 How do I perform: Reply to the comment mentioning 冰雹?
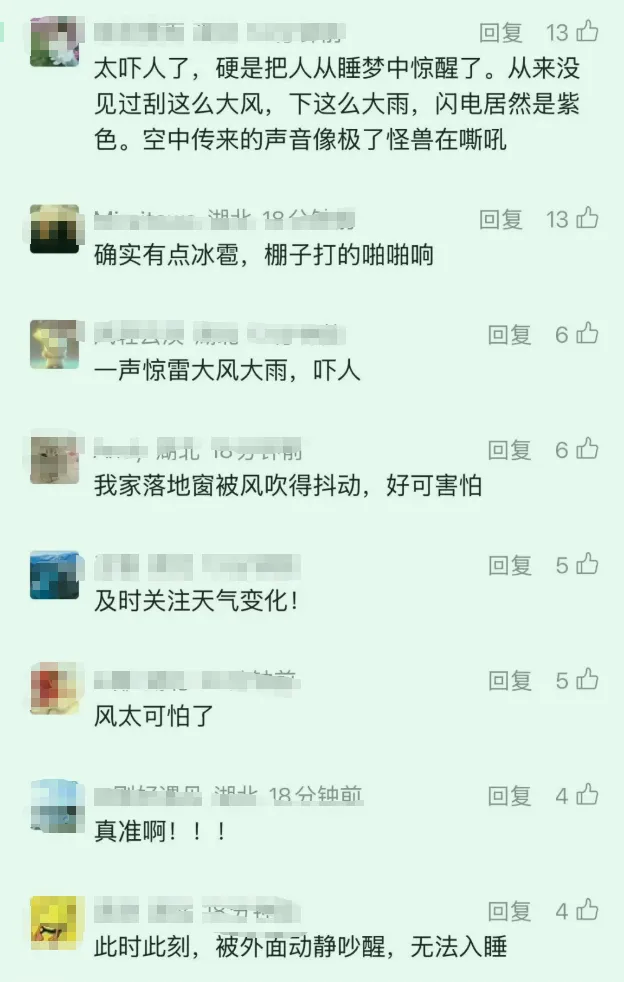point(501,219)
